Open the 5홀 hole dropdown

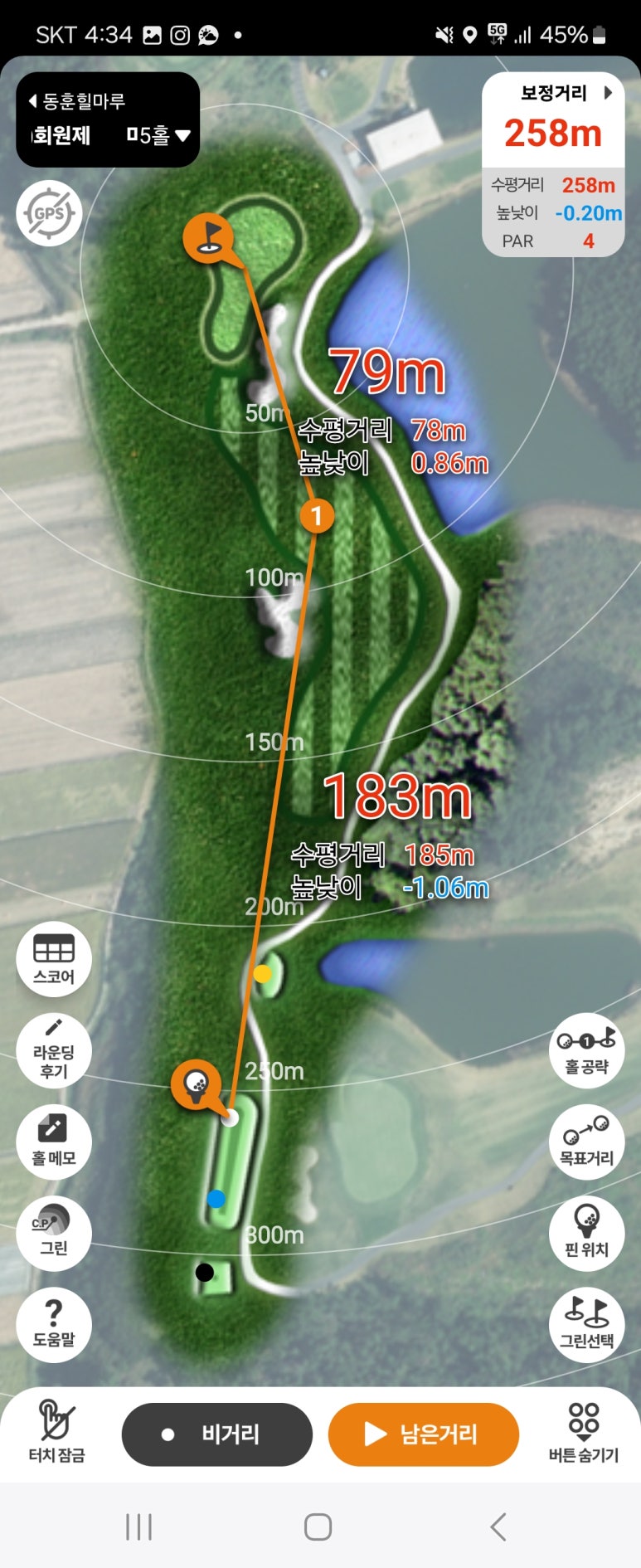pos(159,135)
